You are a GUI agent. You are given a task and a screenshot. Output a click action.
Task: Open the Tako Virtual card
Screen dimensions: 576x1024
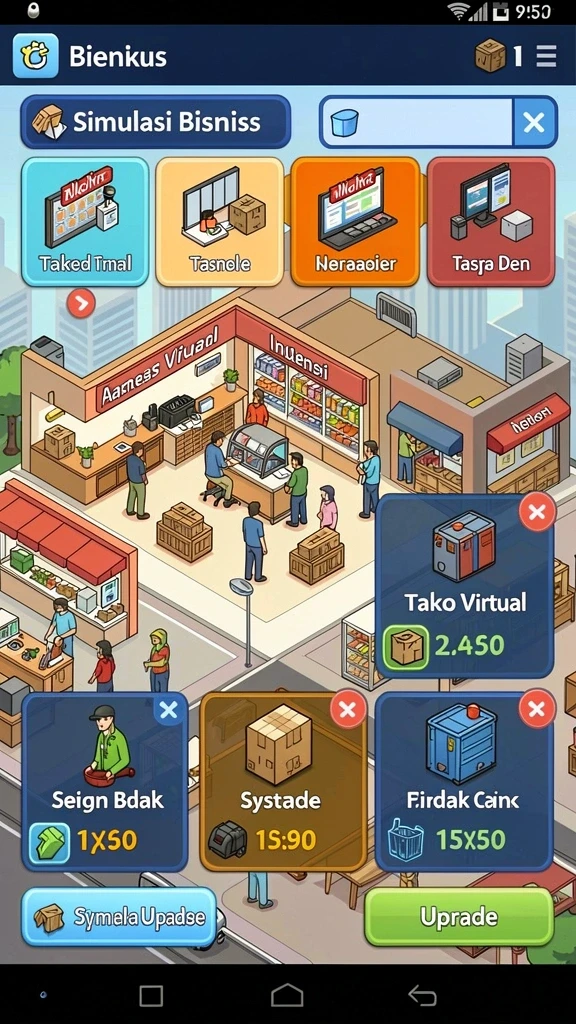point(465,586)
